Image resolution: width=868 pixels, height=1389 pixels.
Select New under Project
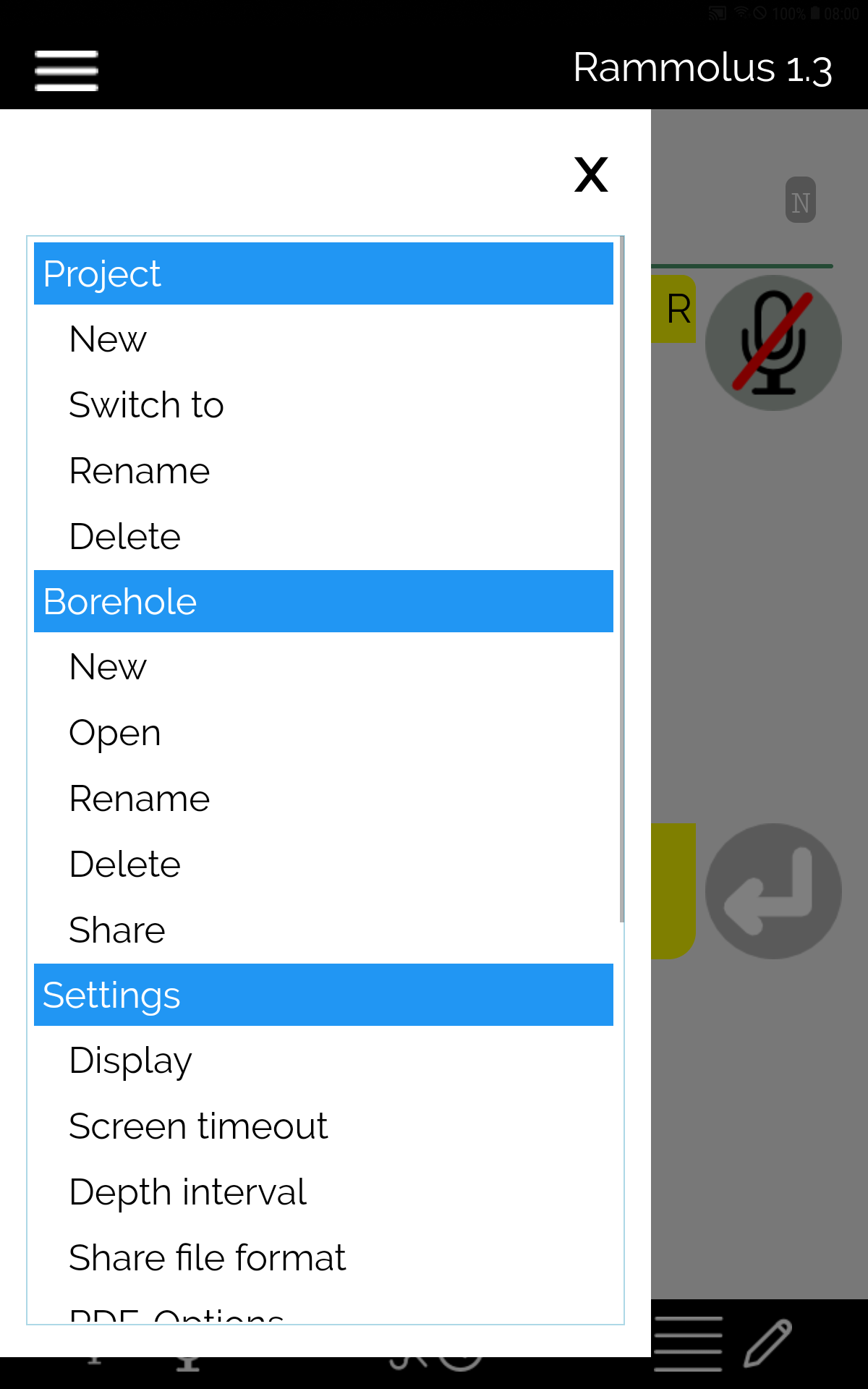click(324, 339)
